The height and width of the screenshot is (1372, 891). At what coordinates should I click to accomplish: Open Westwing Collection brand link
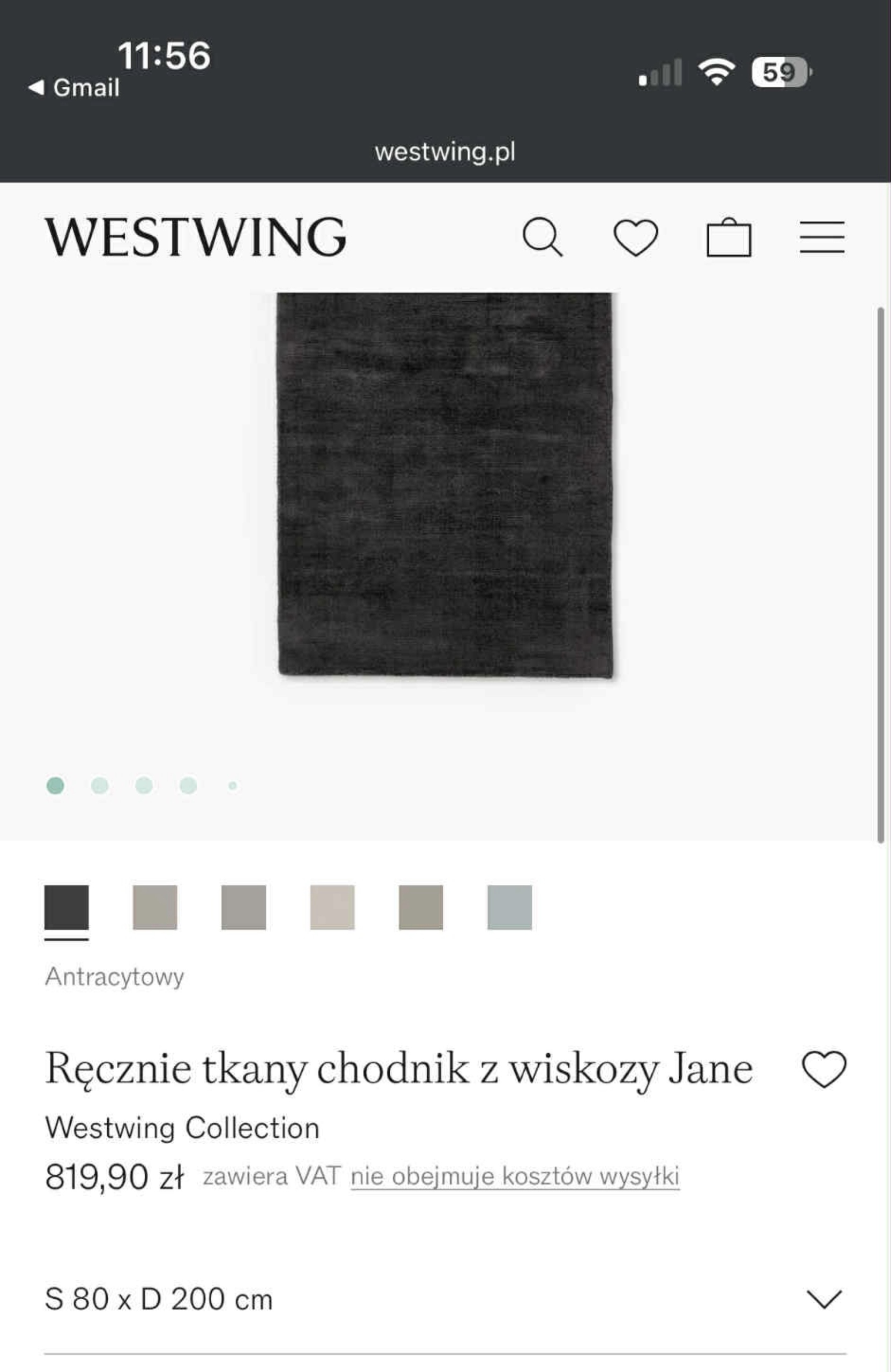coord(182,1128)
